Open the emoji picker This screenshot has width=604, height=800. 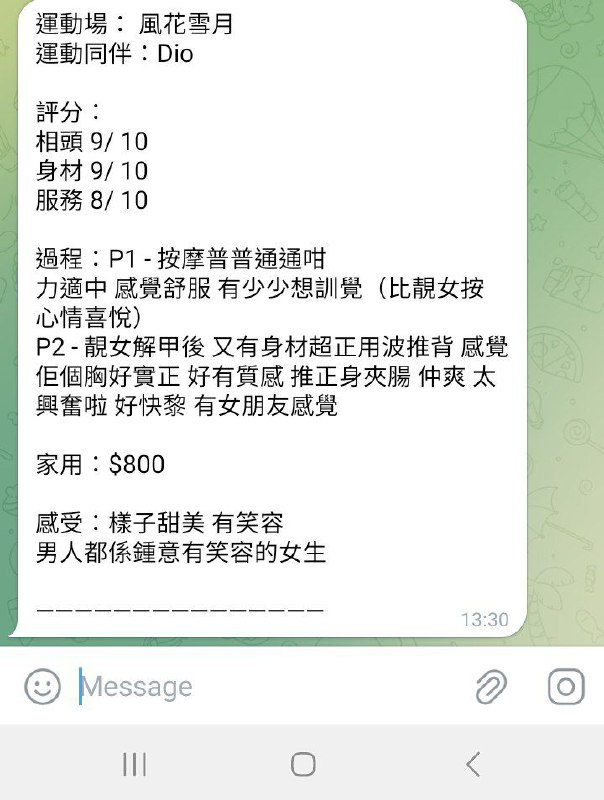click(42, 687)
